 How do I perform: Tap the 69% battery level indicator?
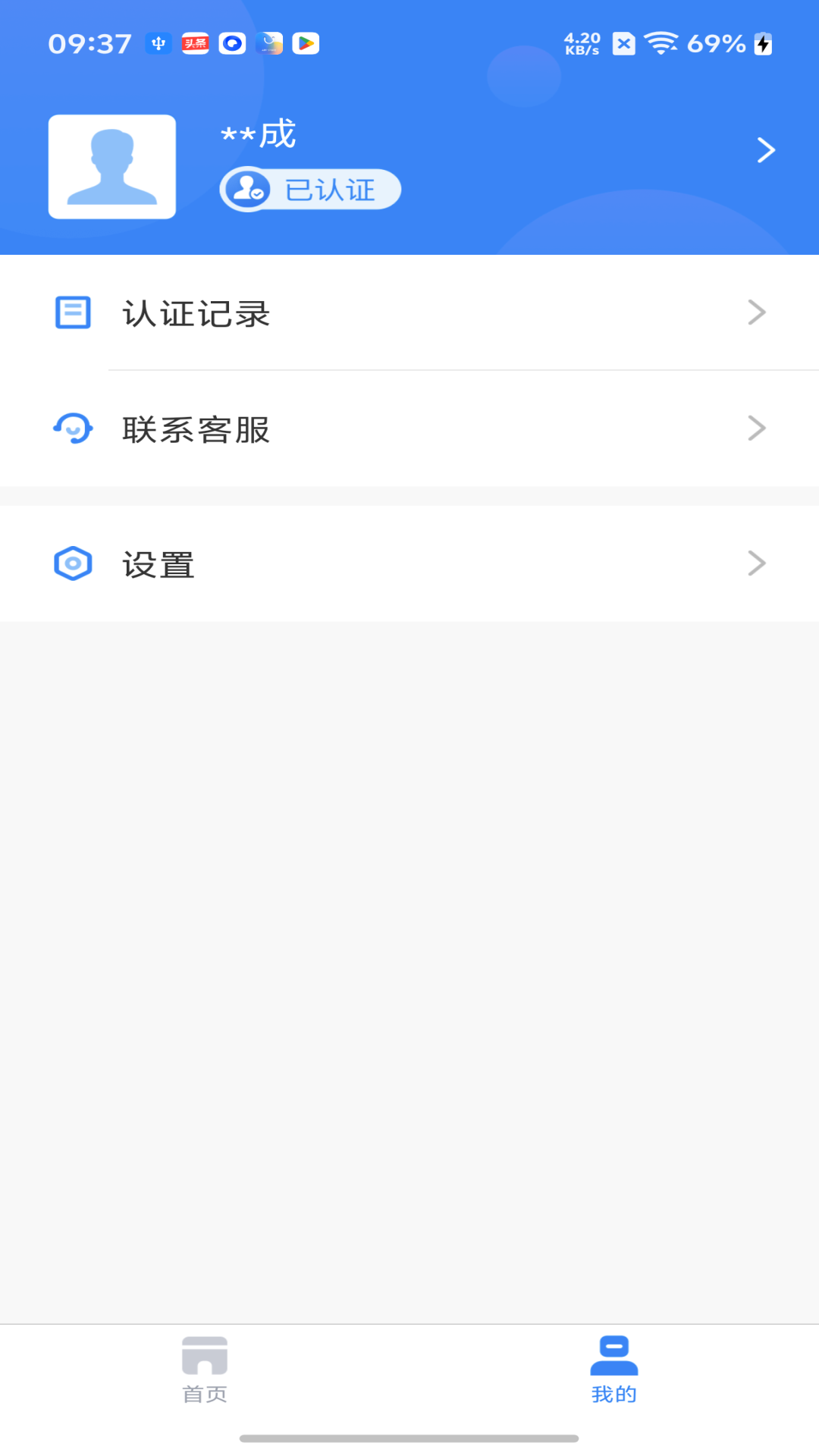tap(716, 43)
